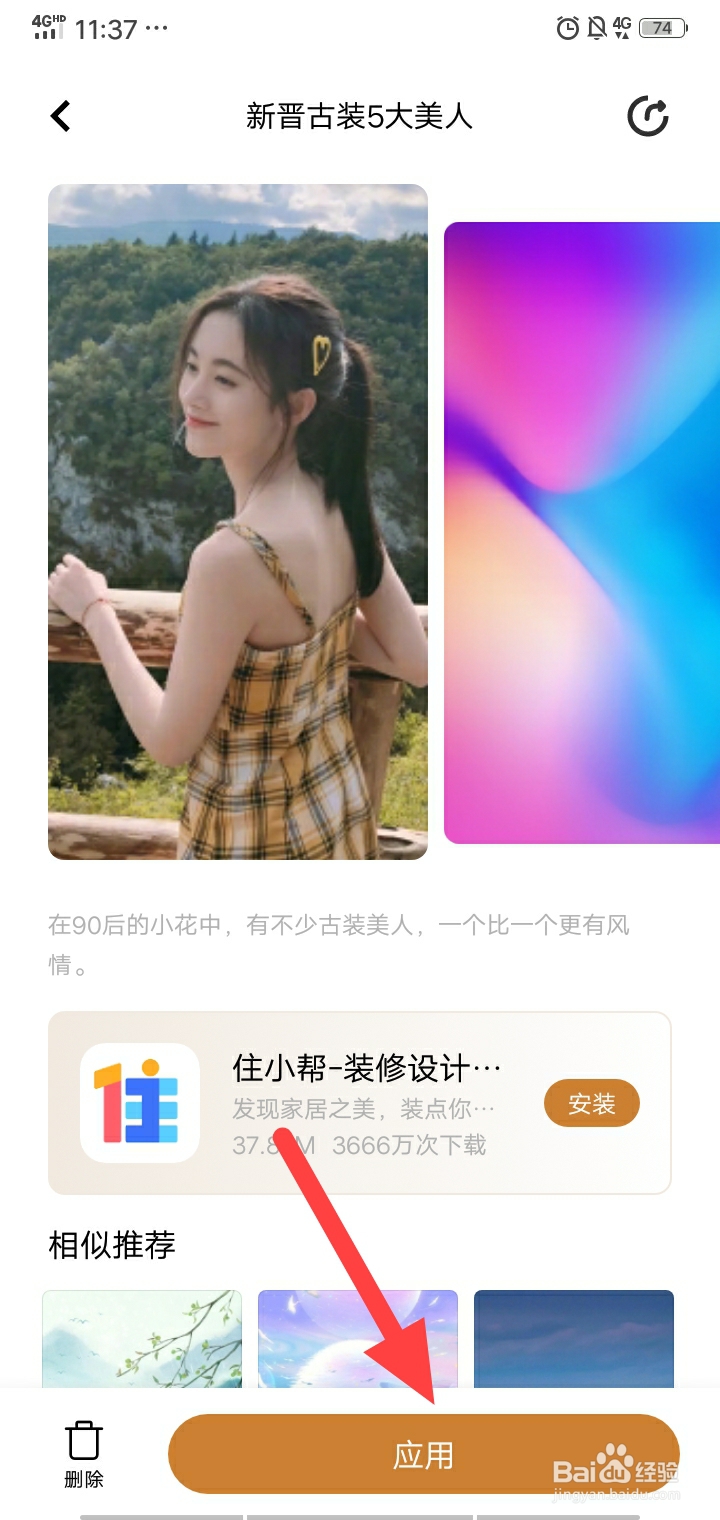
Task: Apply wallpaper using the 应用 button
Action: click(423, 1454)
